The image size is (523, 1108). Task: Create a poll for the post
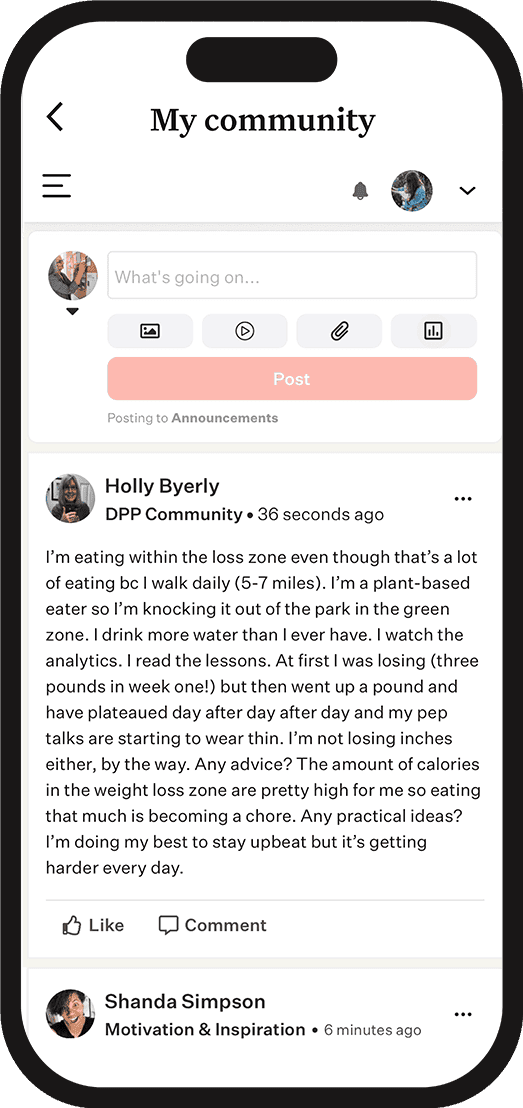tap(434, 331)
